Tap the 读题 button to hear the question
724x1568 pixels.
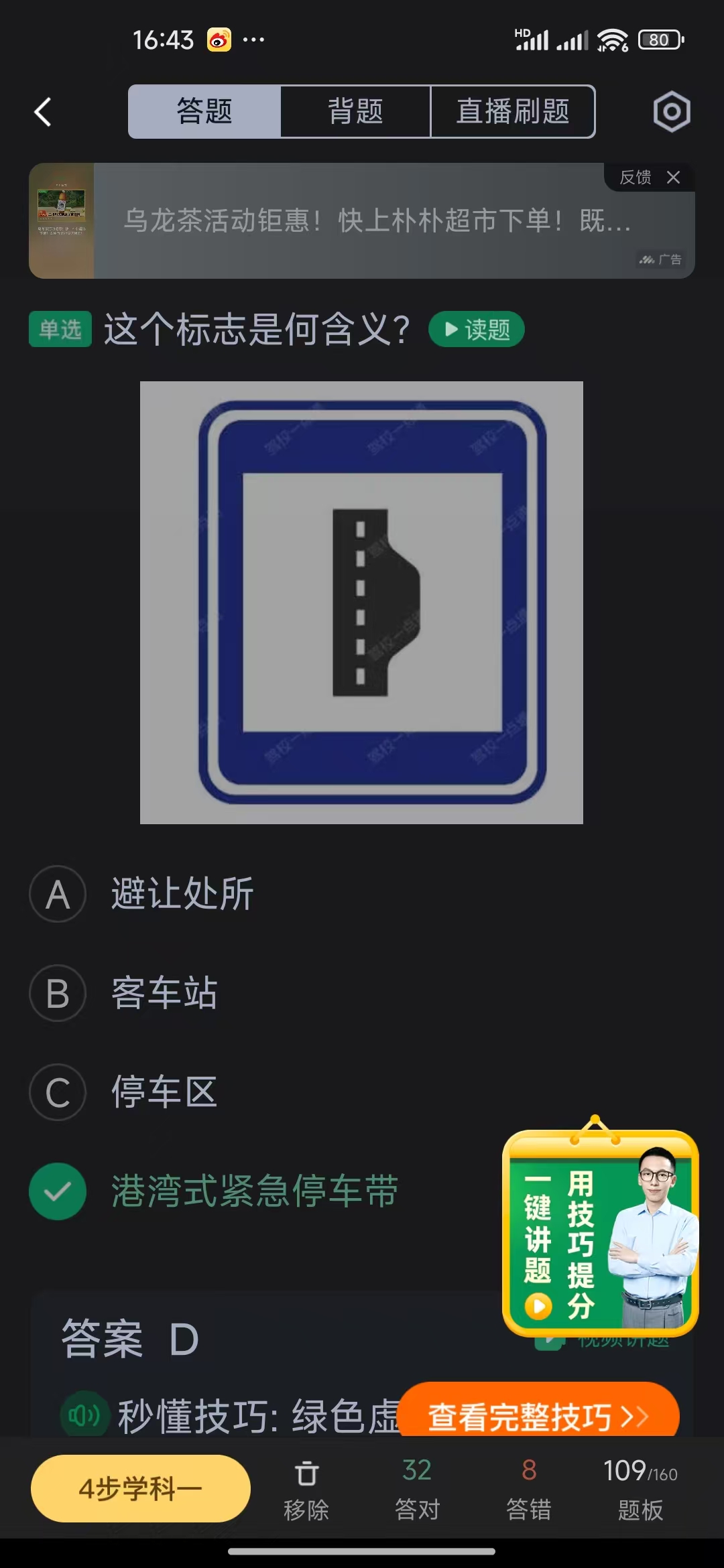[476, 329]
